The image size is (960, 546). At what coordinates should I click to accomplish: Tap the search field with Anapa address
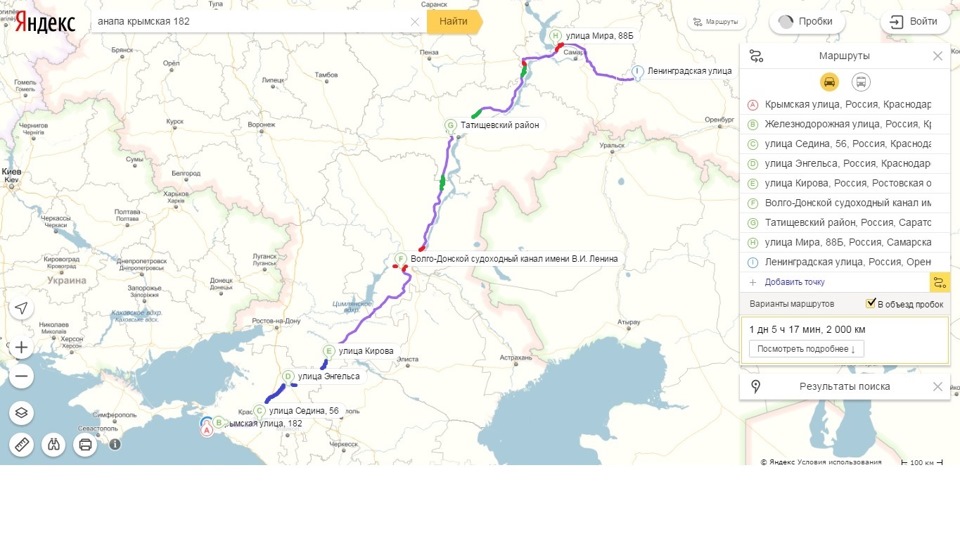(x=250, y=21)
